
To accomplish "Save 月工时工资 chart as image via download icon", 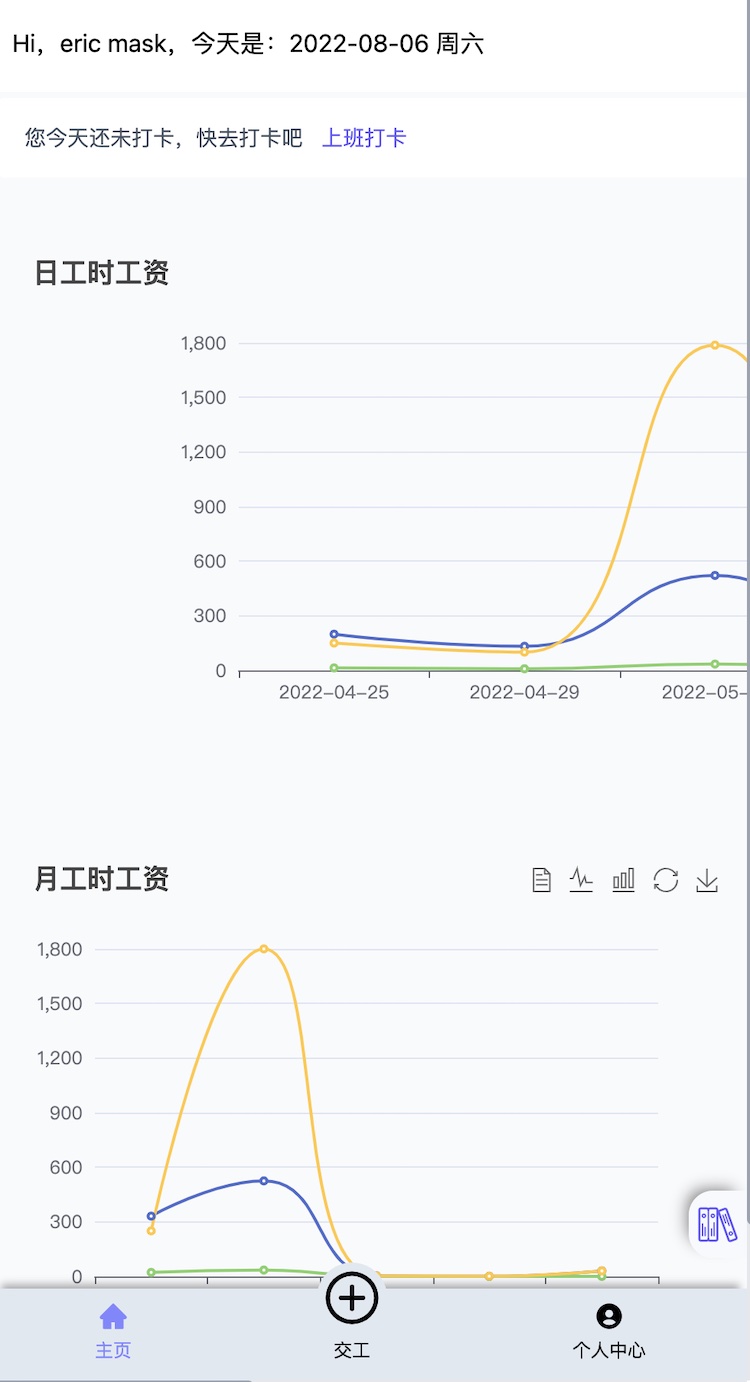I will (x=707, y=880).
